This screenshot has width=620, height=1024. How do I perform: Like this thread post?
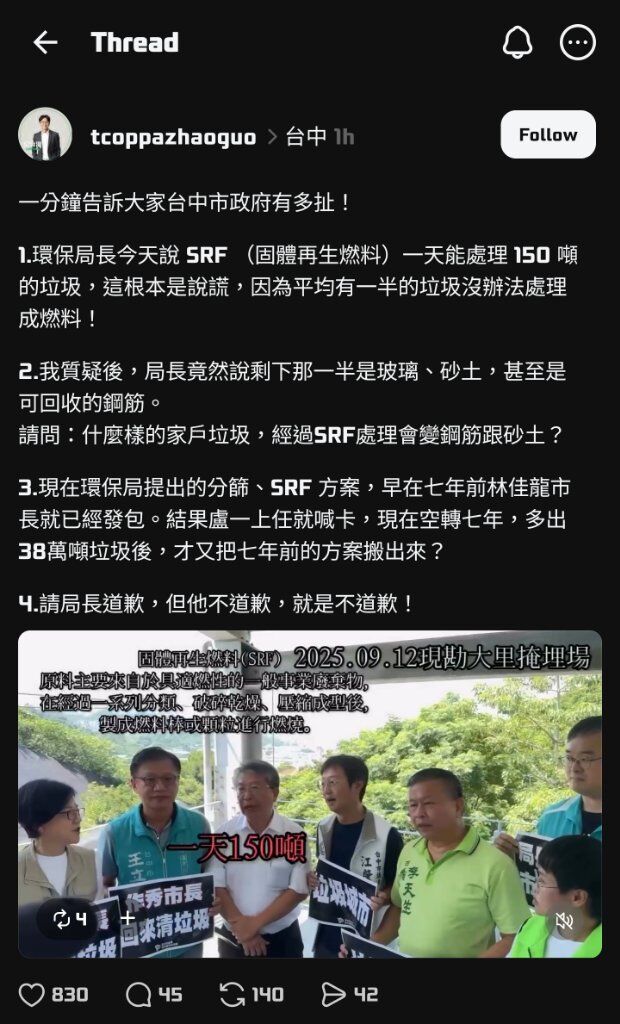click(33, 994)
